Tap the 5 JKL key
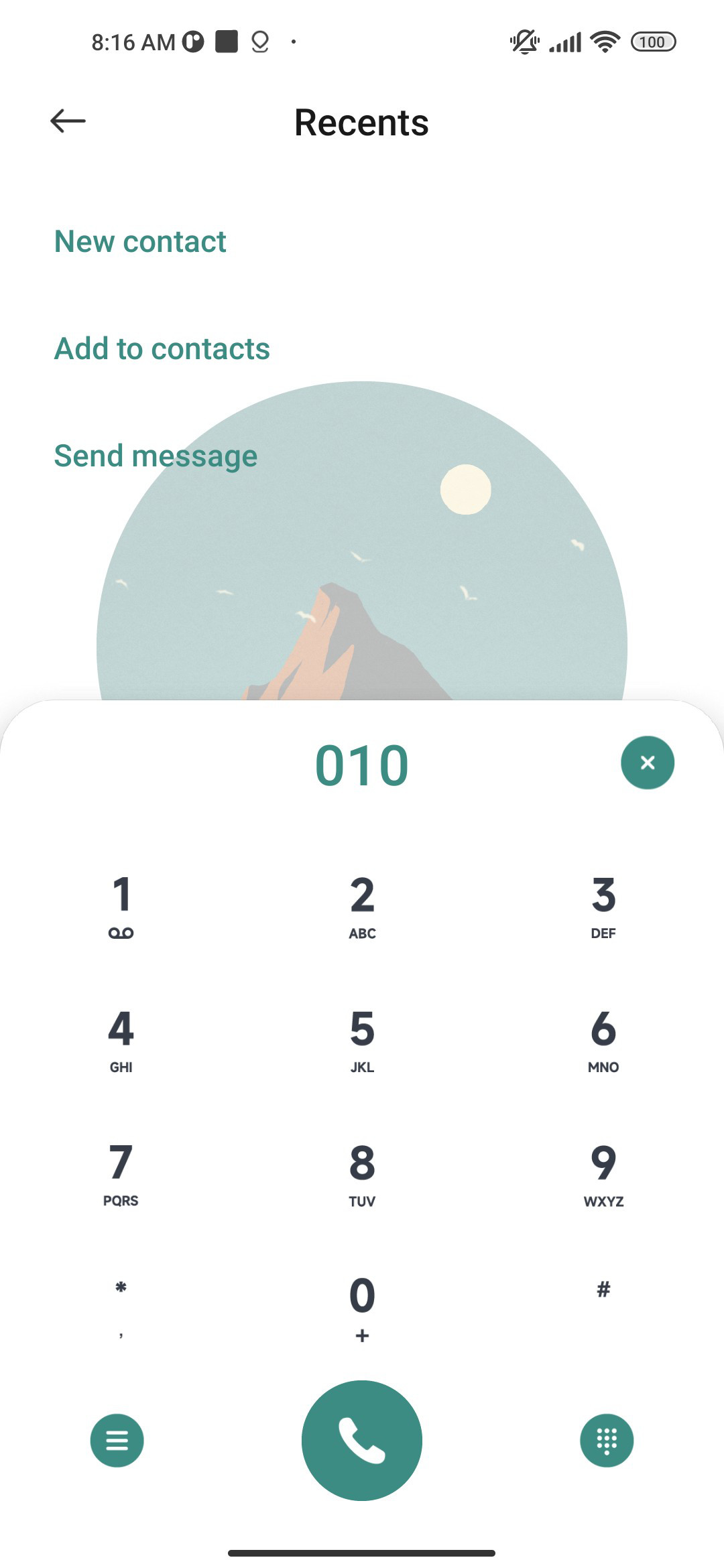The height and width of the screenshot is (1568, 724). pos(362,1040)
